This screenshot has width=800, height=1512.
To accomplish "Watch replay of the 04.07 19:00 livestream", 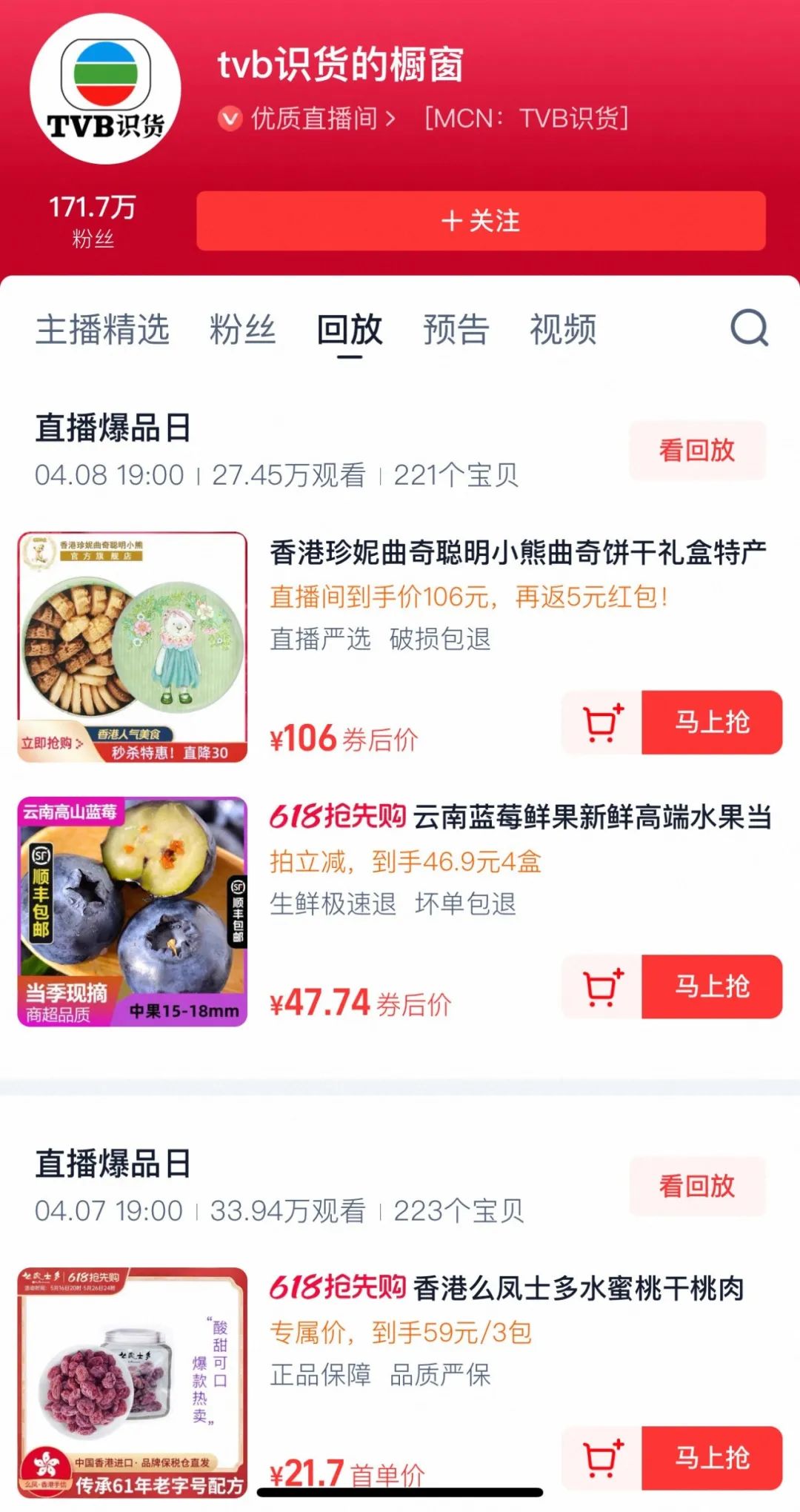I will click(696, 1186).
